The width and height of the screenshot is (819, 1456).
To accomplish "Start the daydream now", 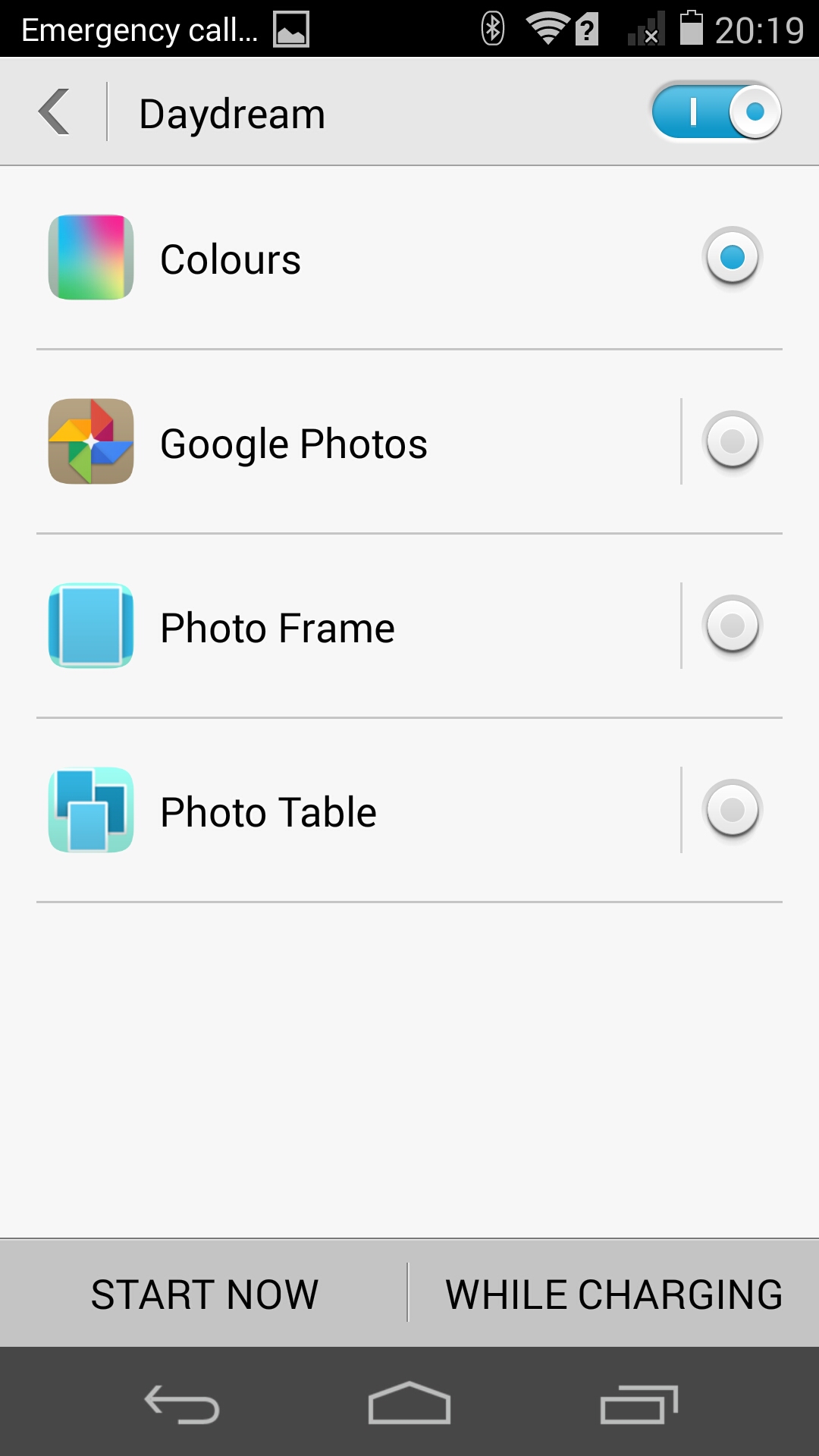I will click(x=204, y=1294).
